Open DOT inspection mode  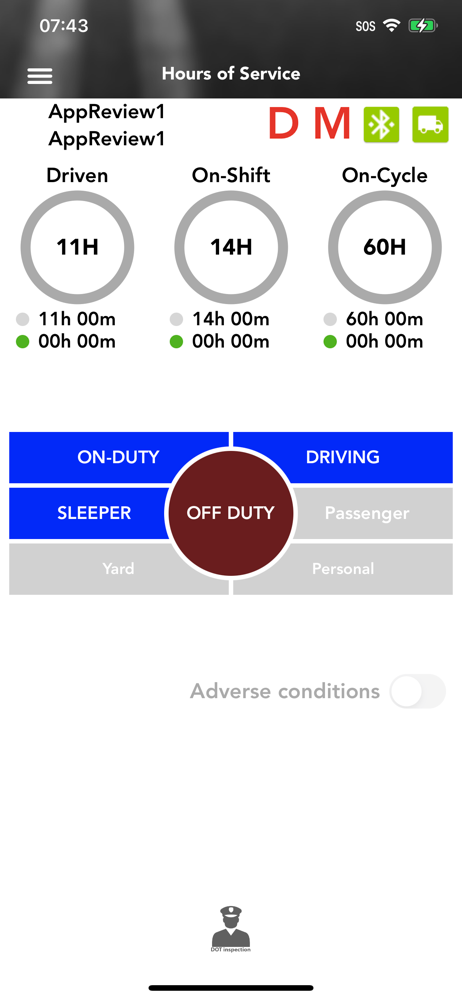pos(231,929)
